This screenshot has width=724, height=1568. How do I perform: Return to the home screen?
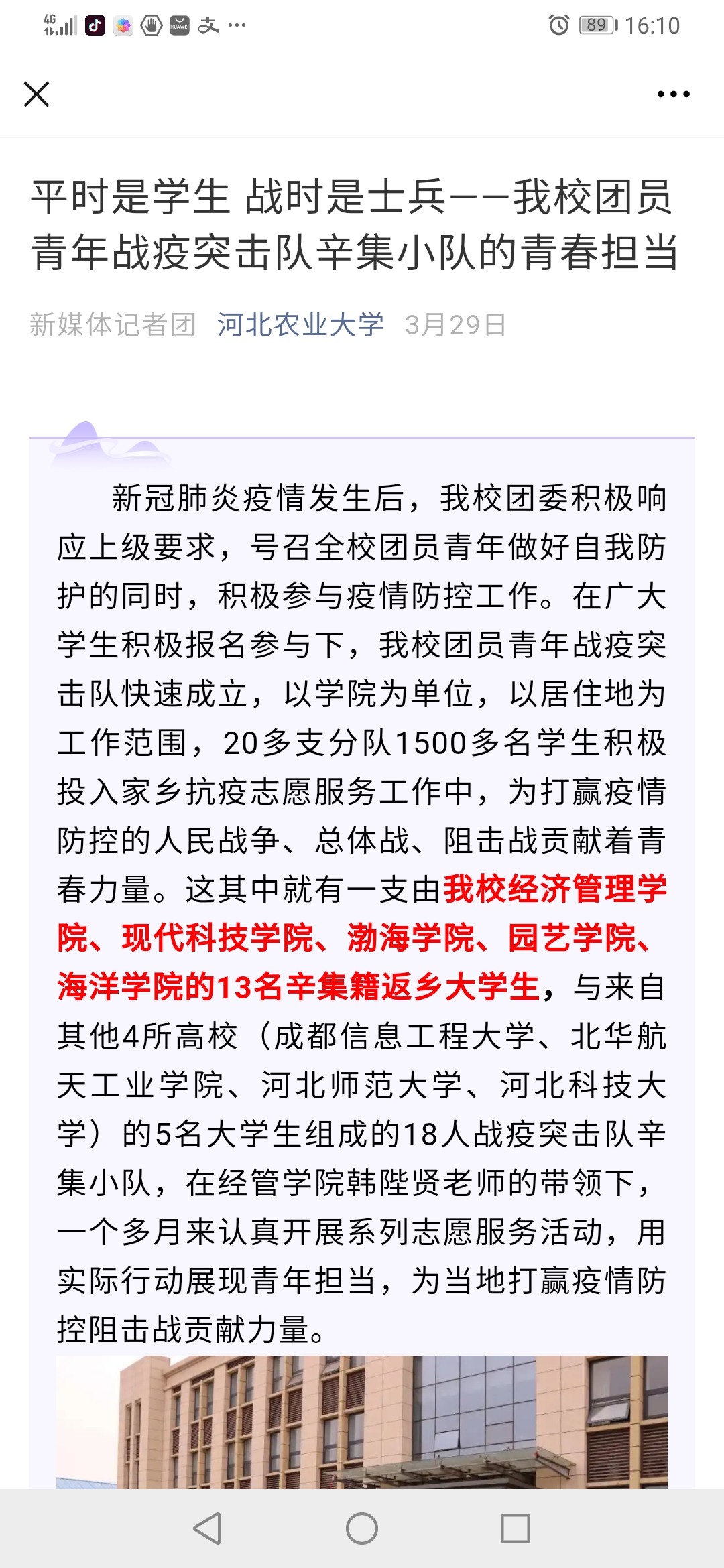coord(362,1528)
